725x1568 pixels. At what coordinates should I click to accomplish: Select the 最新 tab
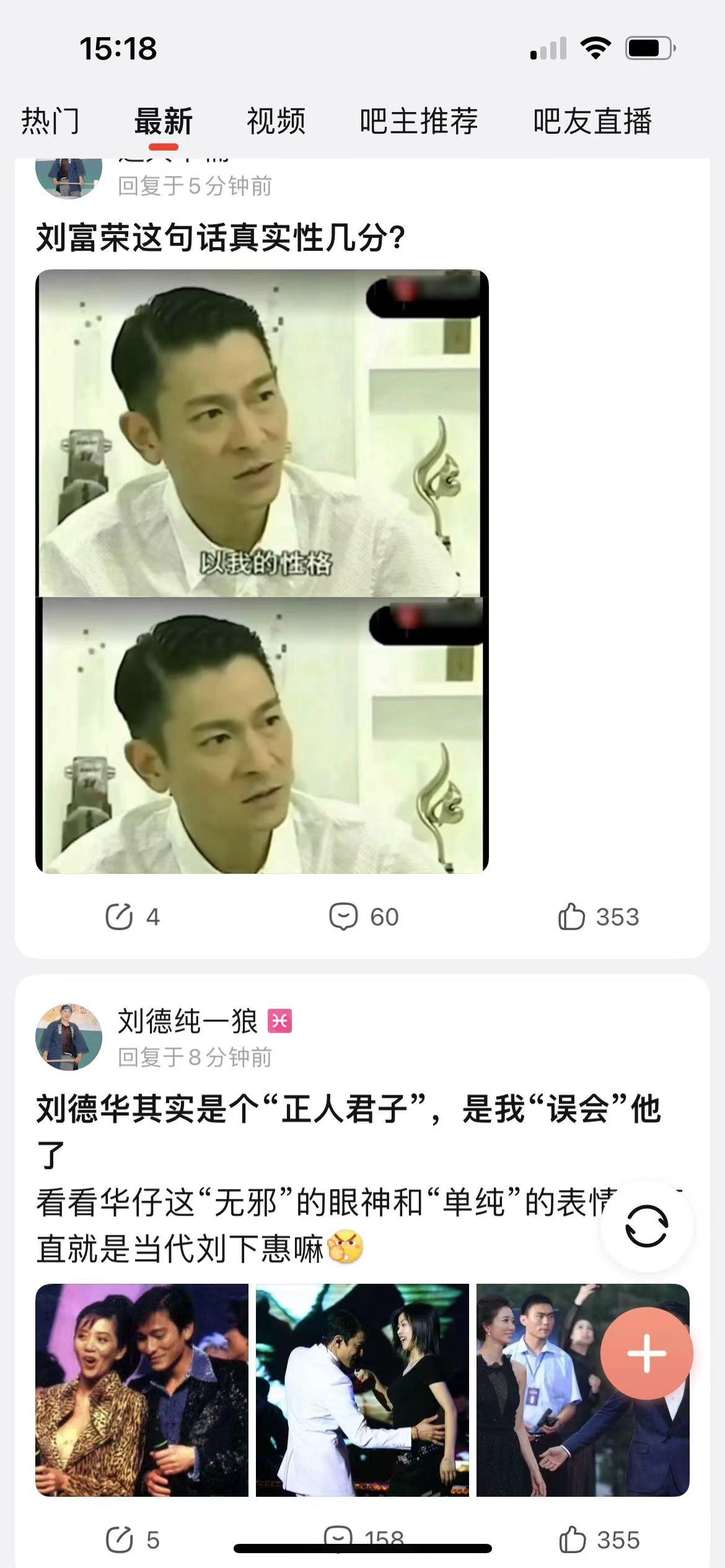click(164, 121)
